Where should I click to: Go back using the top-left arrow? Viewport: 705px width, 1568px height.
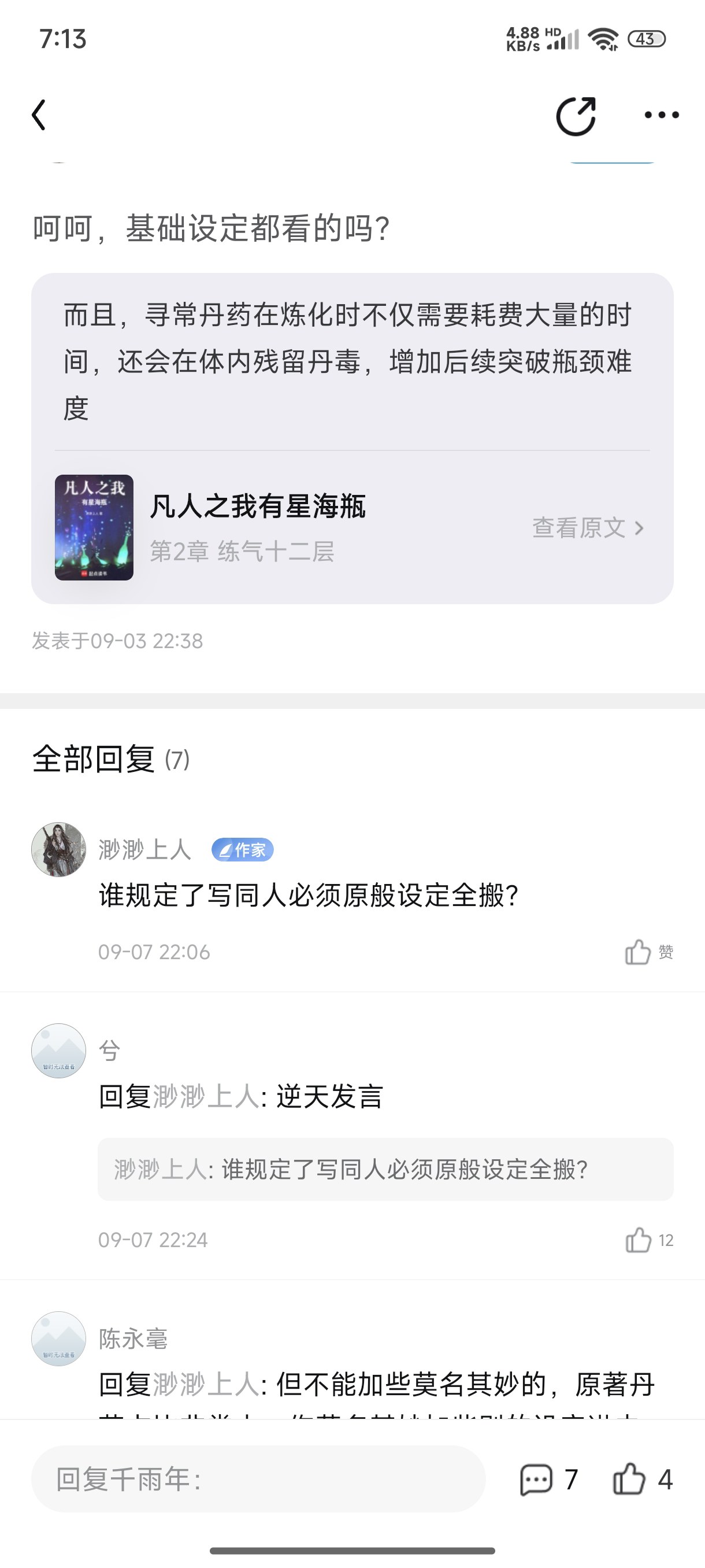click(x=39, y=115)
